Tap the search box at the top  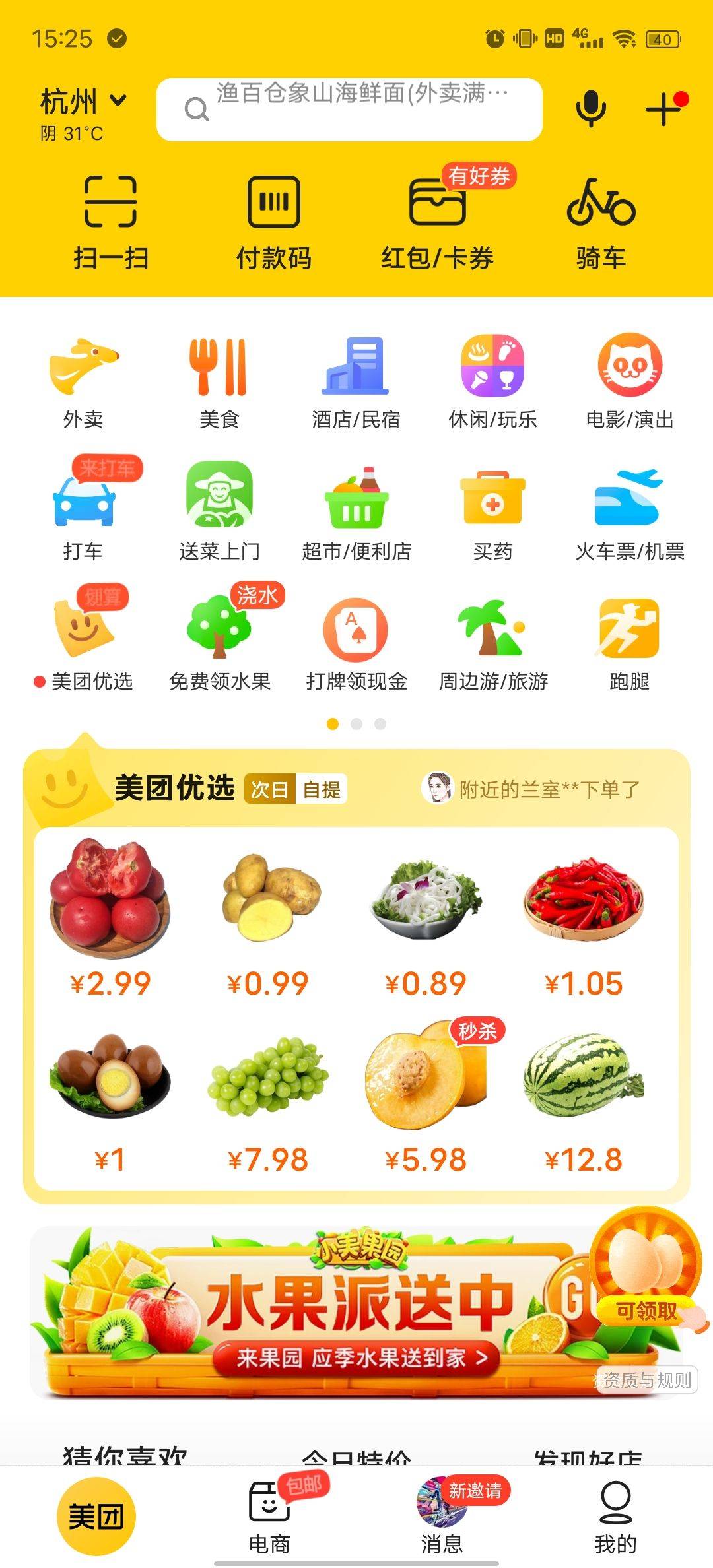point(349,109)
